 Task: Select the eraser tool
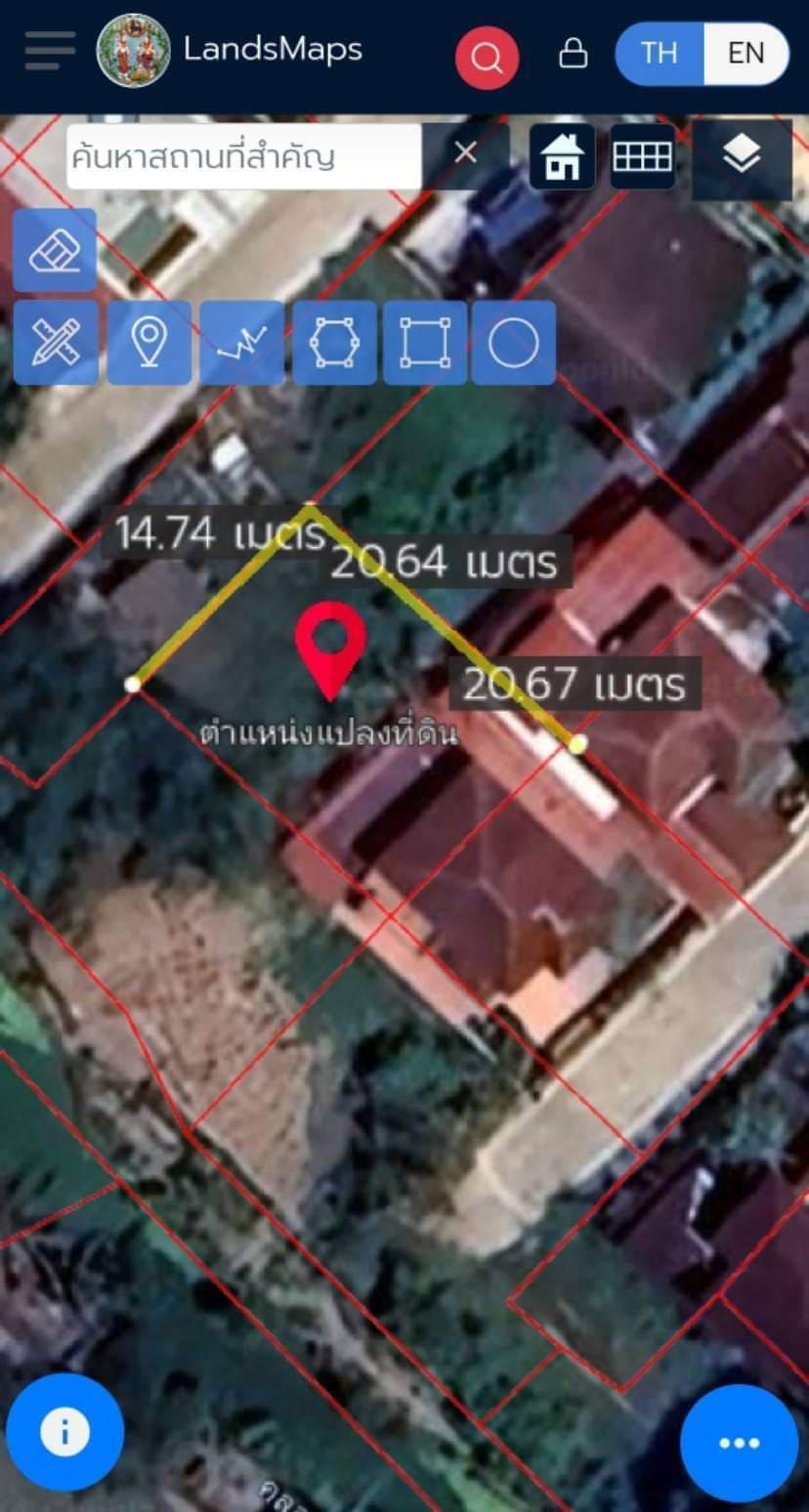55,250
